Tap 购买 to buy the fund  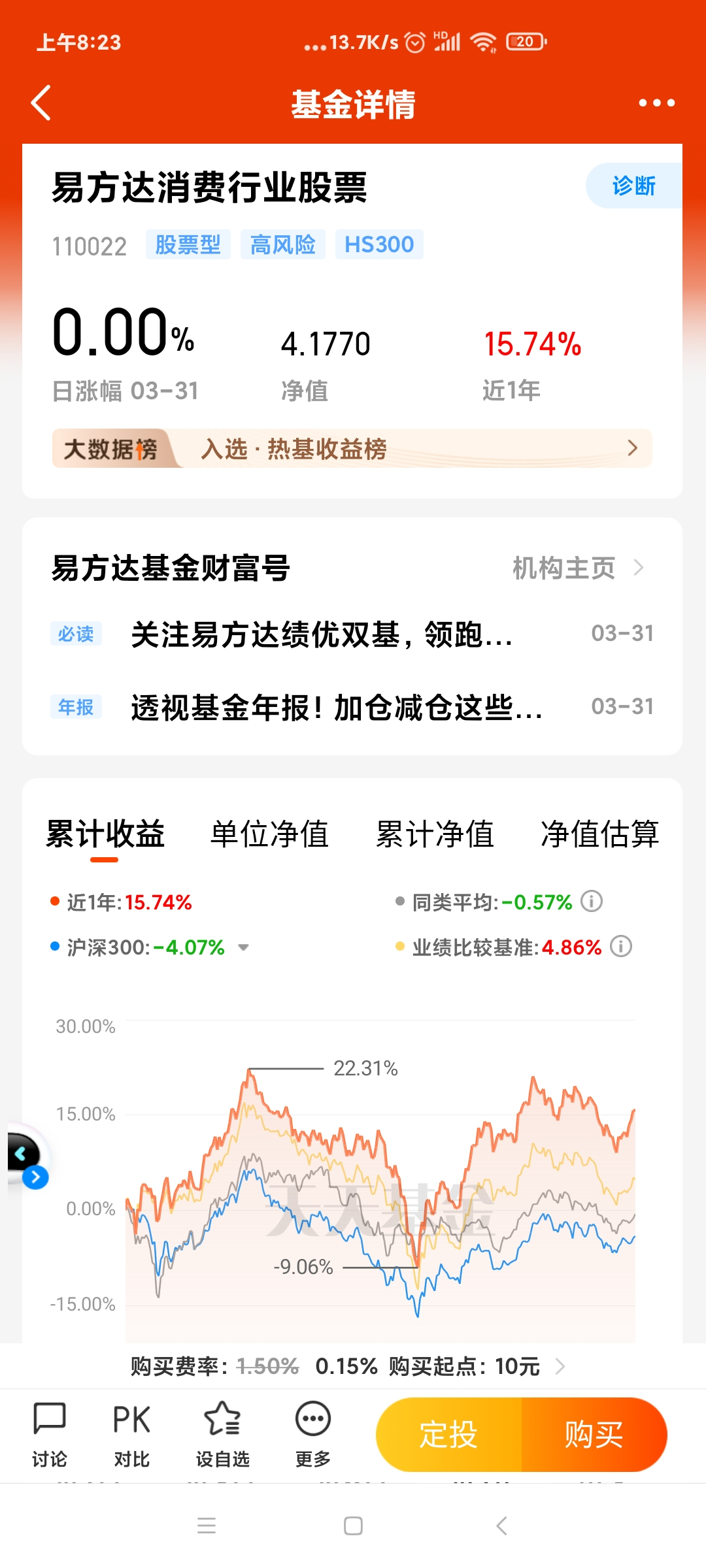pos(594,1435)
